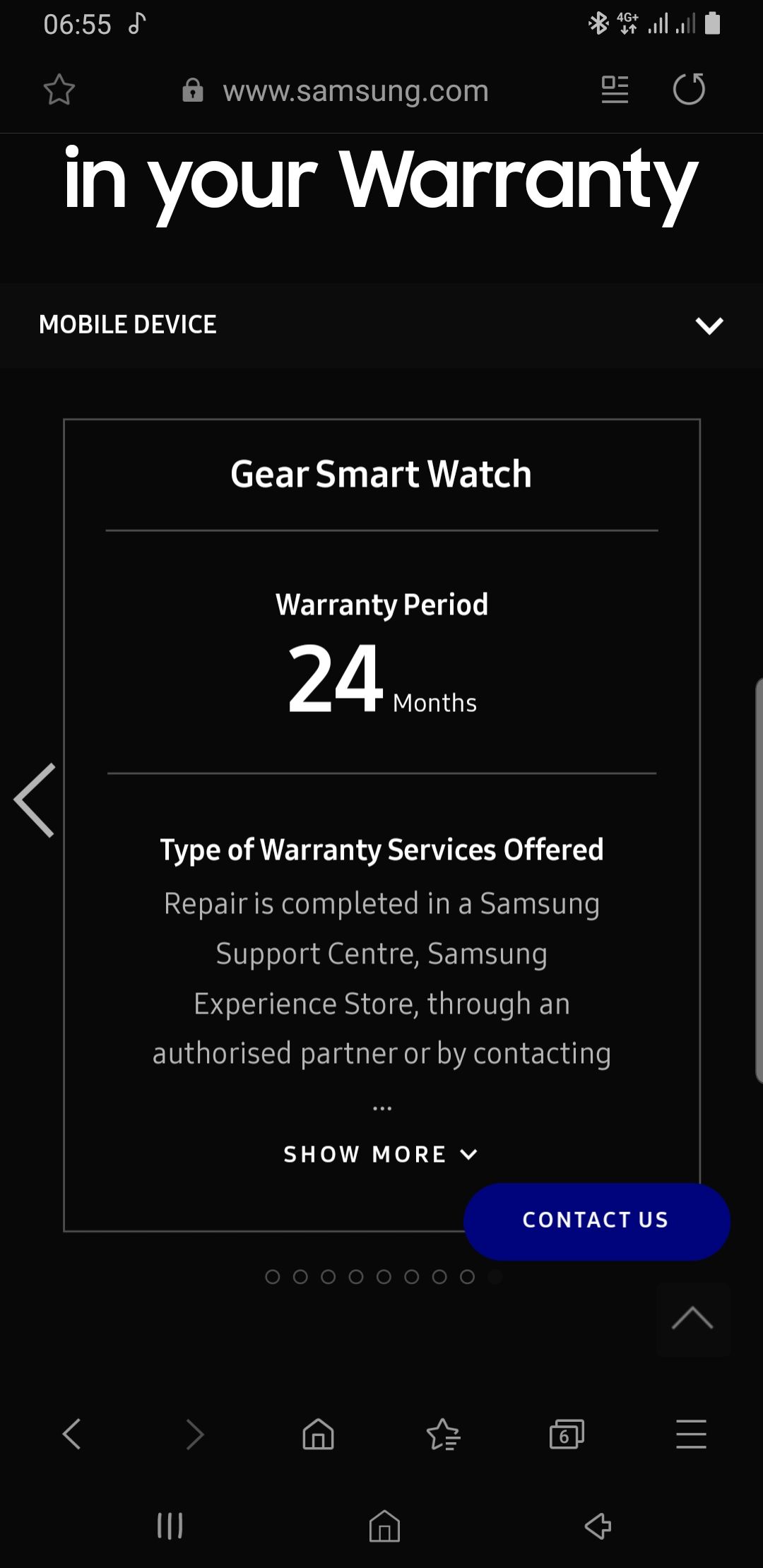Tap the samsung.com address bar
Screen dimensions: 763x1568
(355, 90)
